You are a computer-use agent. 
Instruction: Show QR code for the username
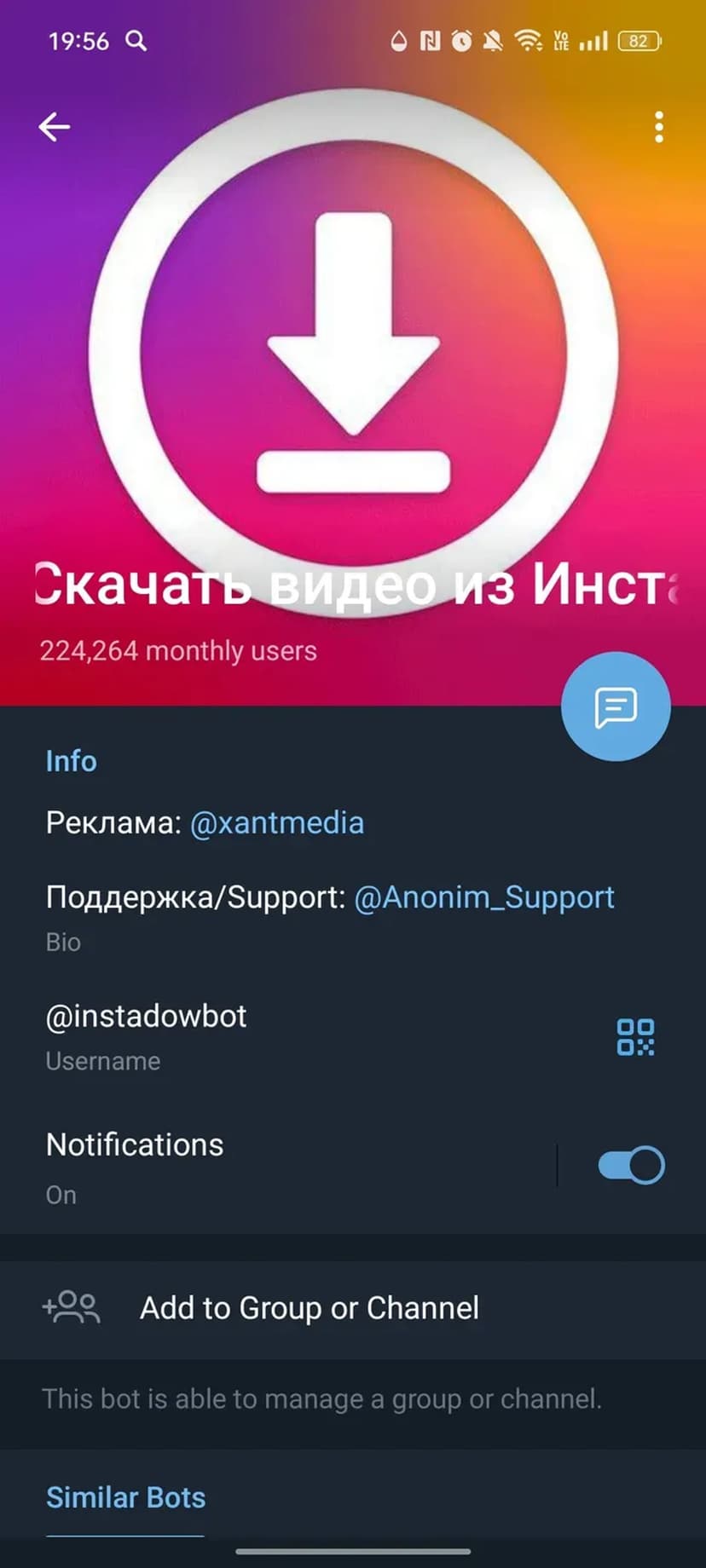click(x=635, y=1037)
